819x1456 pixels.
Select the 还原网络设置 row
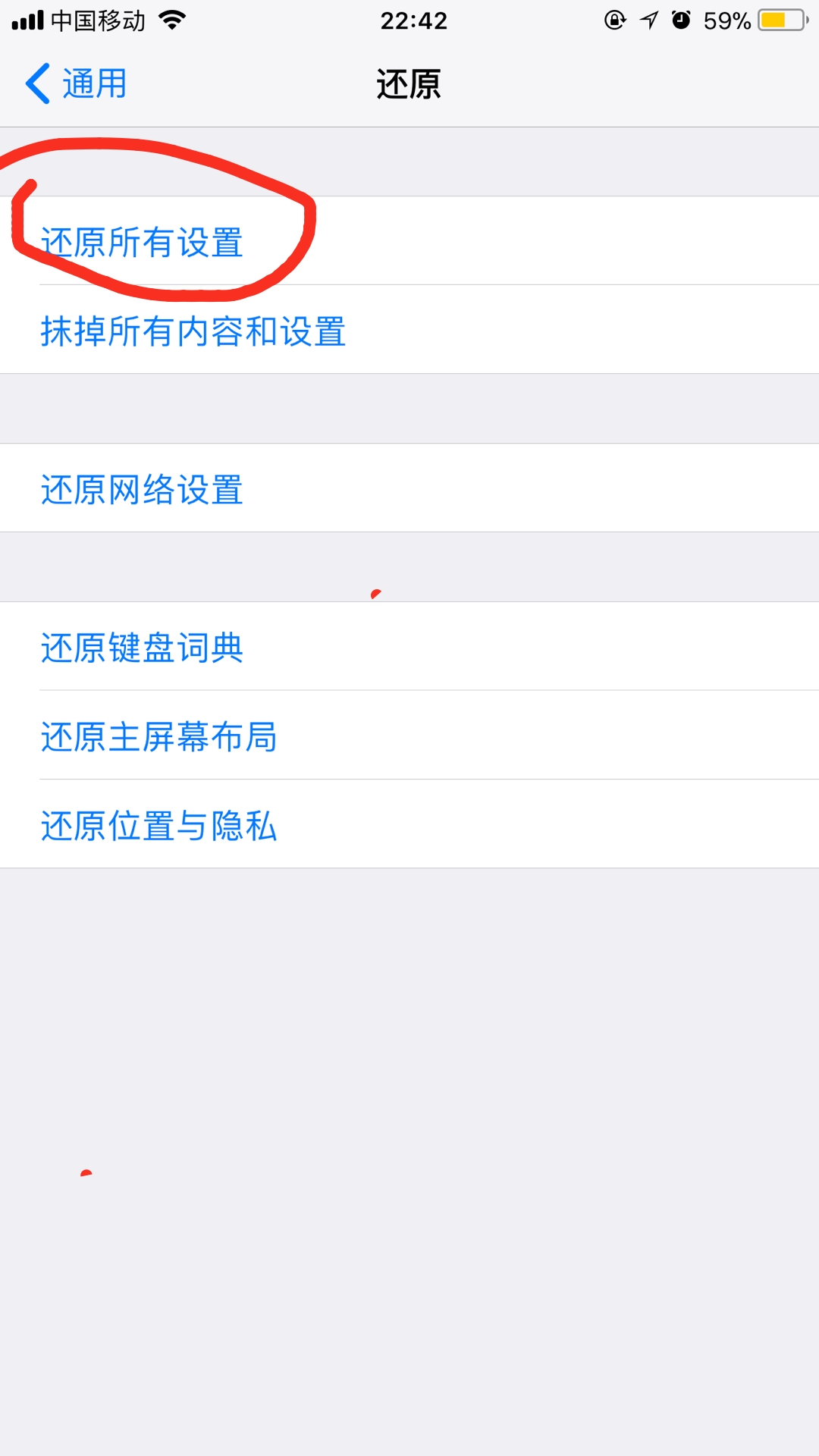pyautogui.click(x=144, y=488)
